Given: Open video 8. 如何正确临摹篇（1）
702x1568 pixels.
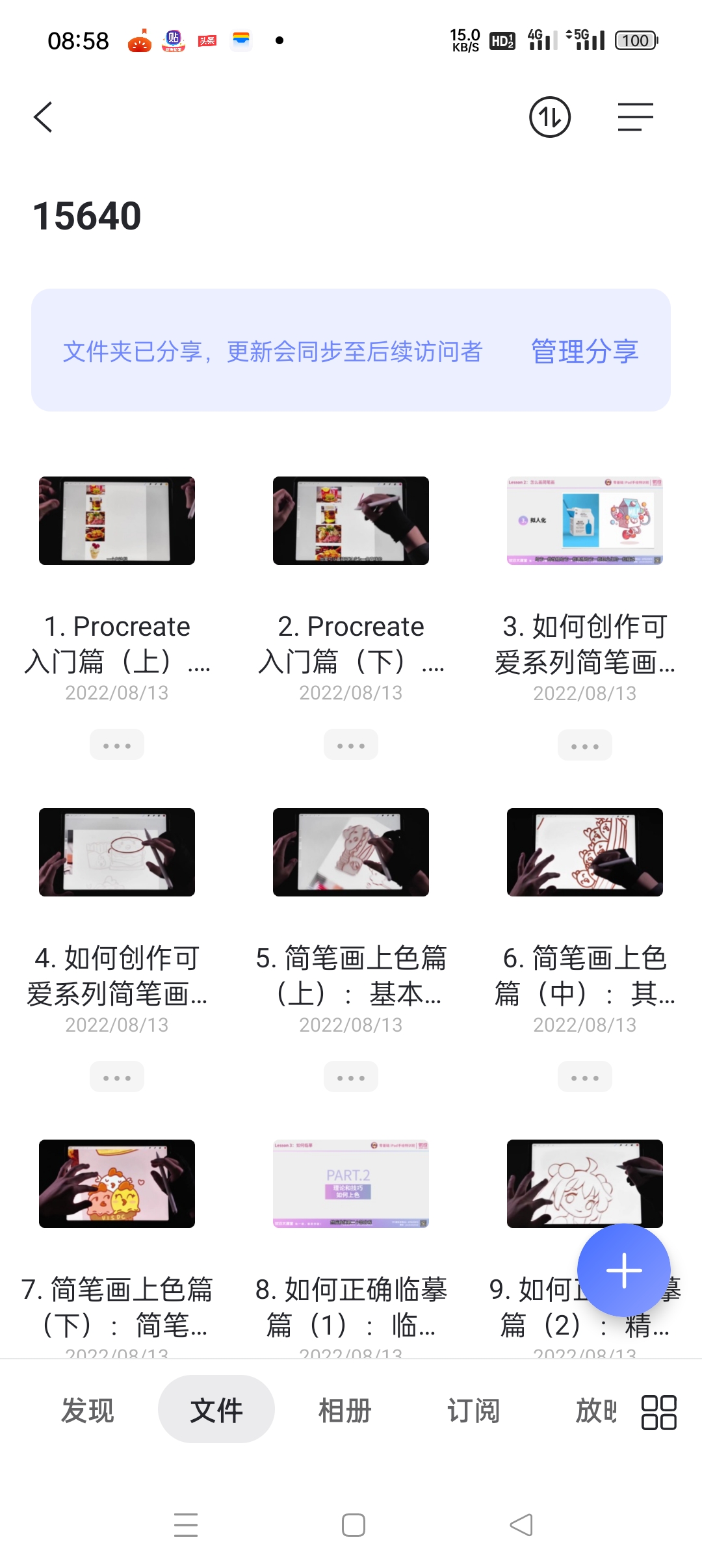Looking at the screenshot, I should coord(351,1184).
